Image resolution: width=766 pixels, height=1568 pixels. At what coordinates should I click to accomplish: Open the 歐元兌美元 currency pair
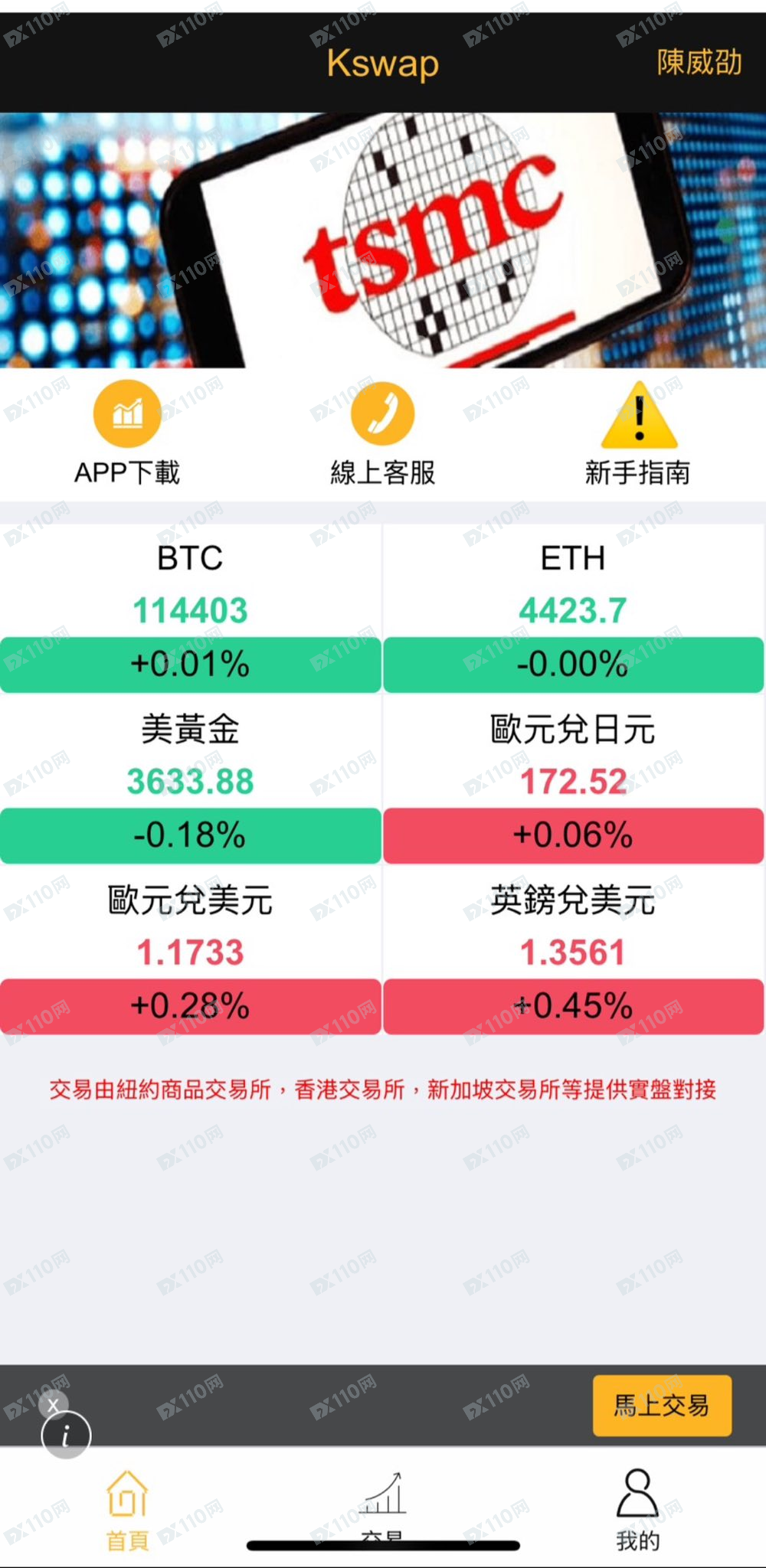[x=190, y=950]
